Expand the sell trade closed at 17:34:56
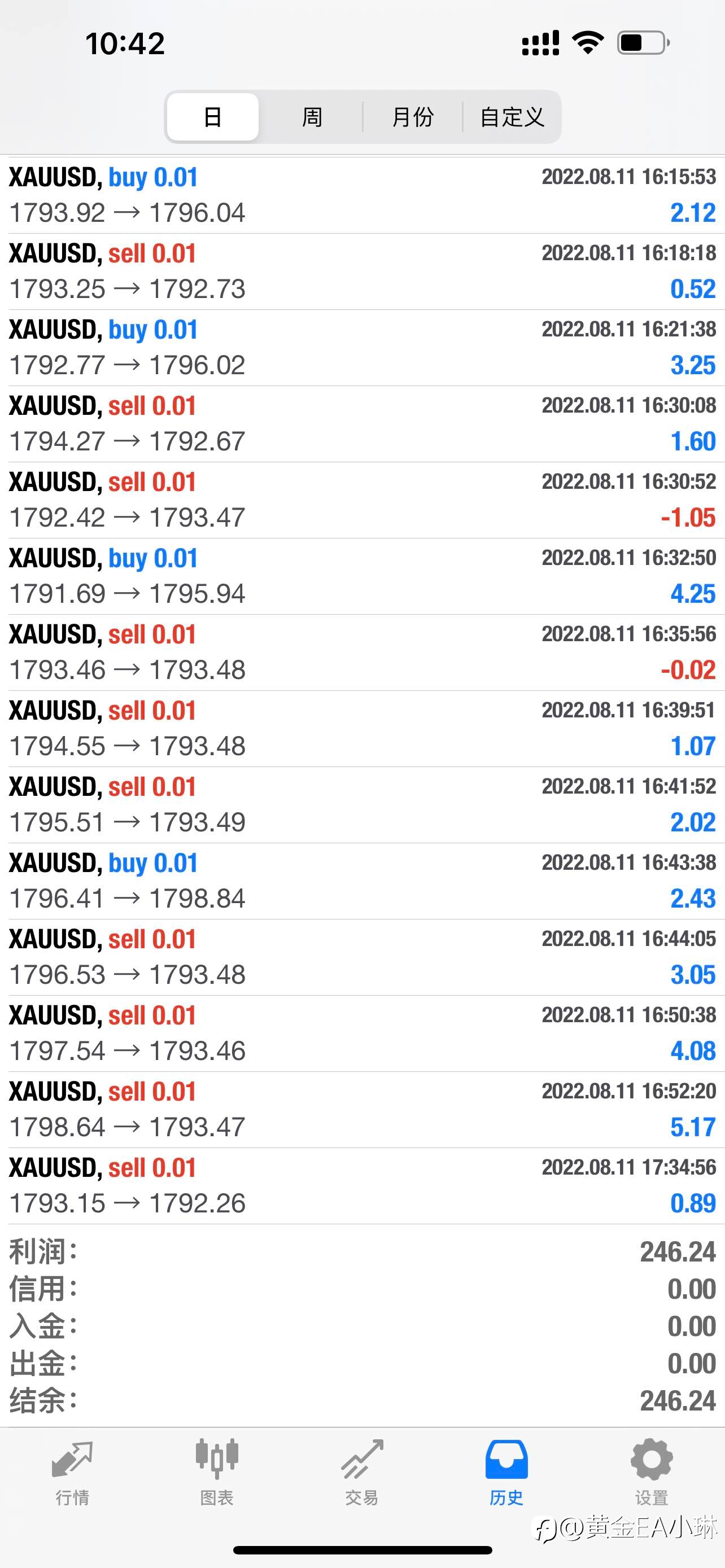The height and width of the screenshot is (1568, 725). (362, 1186)
